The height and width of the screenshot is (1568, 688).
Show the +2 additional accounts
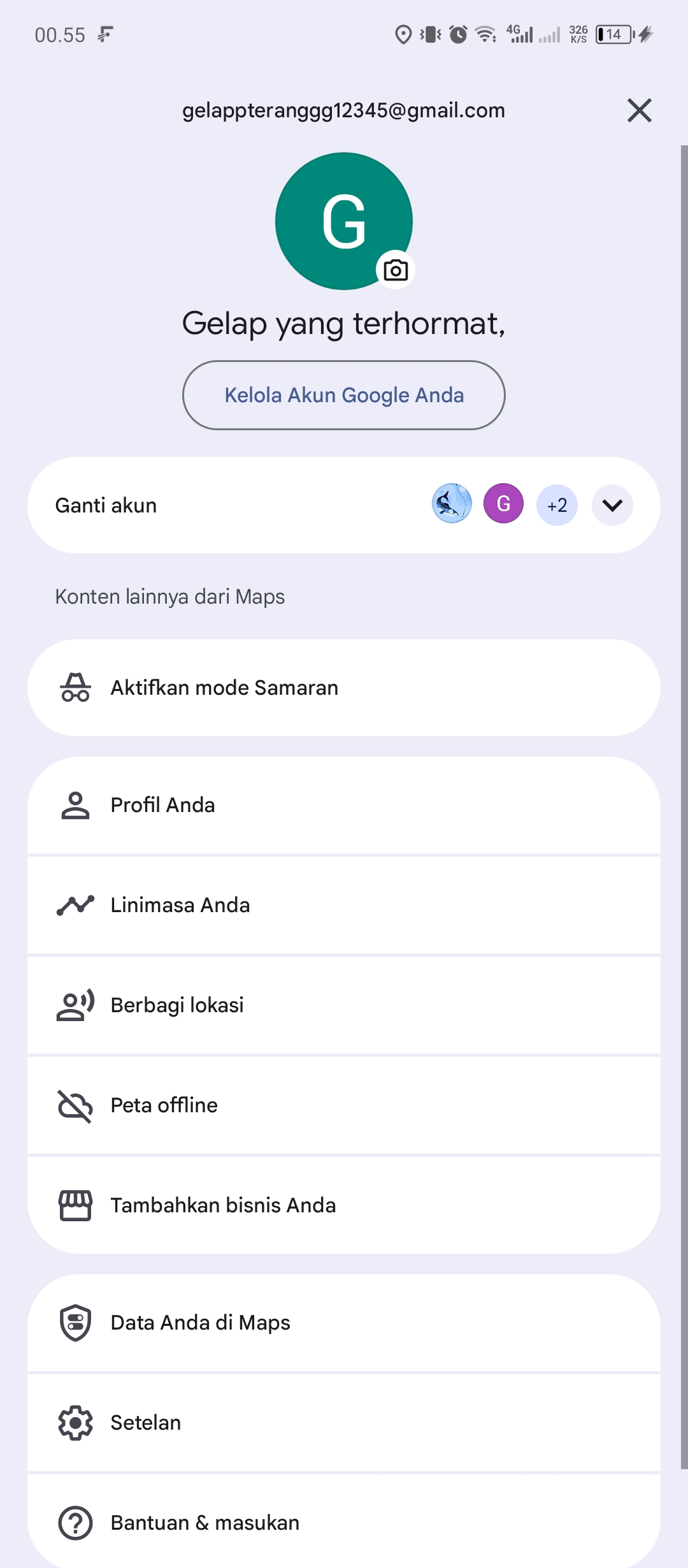click(x=557, y=505)
